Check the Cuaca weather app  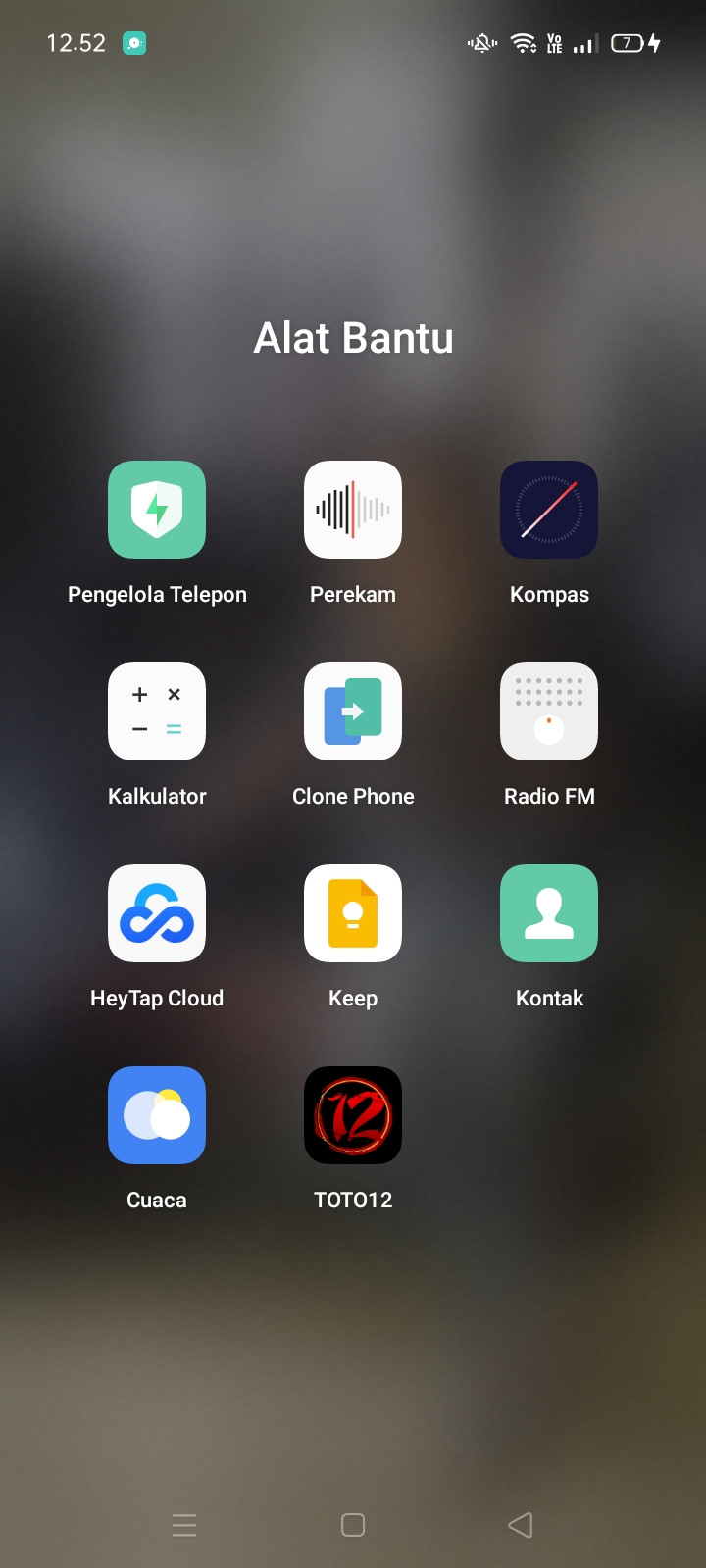(157, 1115)
